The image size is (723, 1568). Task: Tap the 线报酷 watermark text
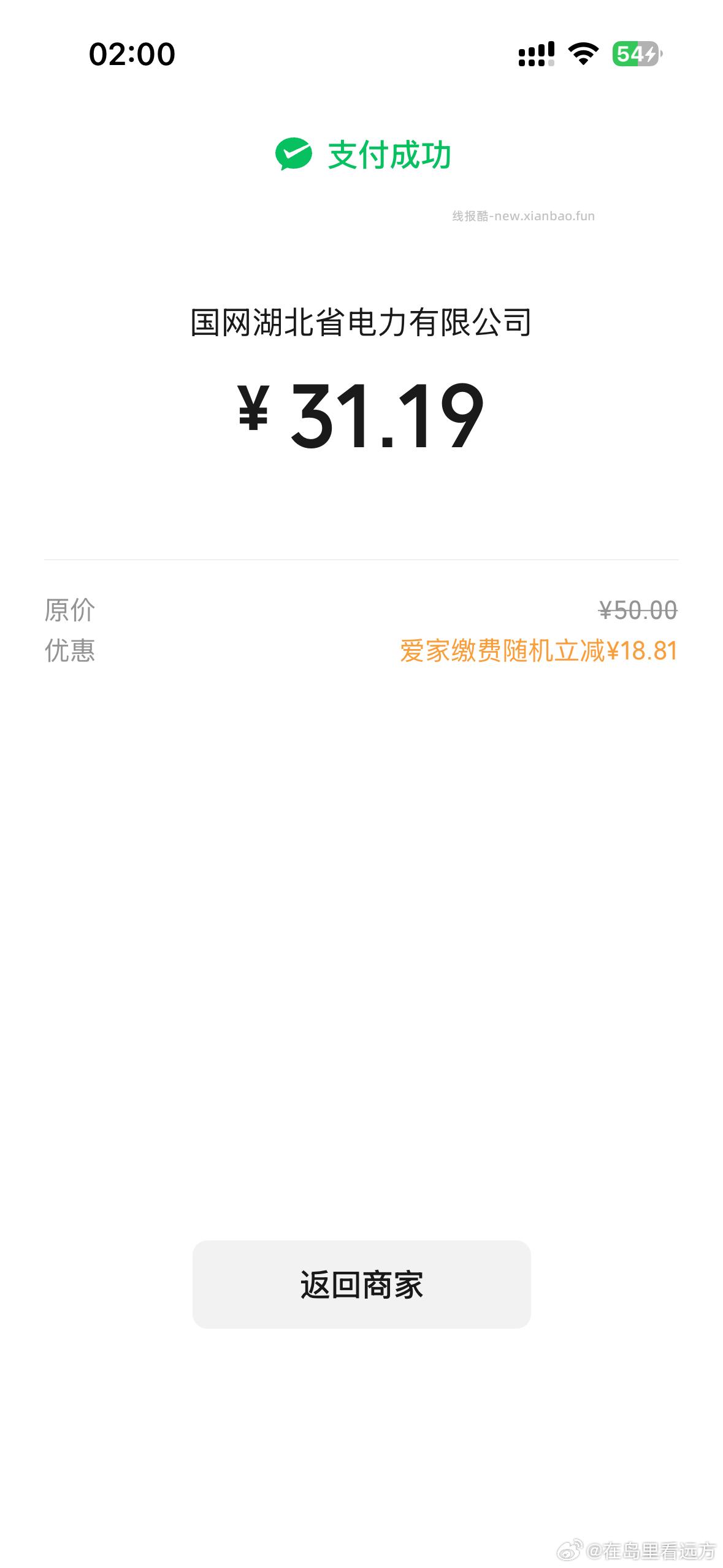click(x=524, y=216)
